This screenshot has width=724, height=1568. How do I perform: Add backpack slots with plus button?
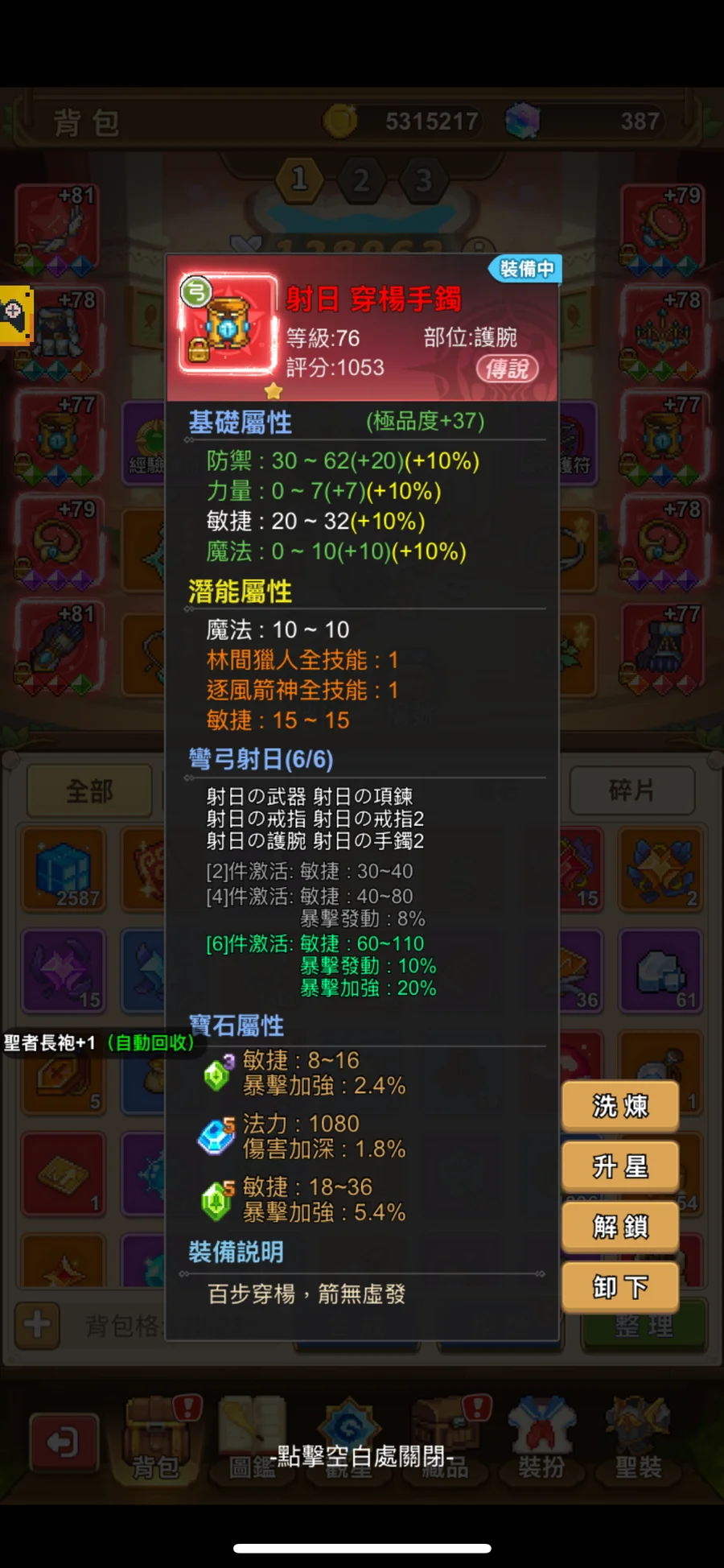pyautogui.click(x=37, y=1324)
